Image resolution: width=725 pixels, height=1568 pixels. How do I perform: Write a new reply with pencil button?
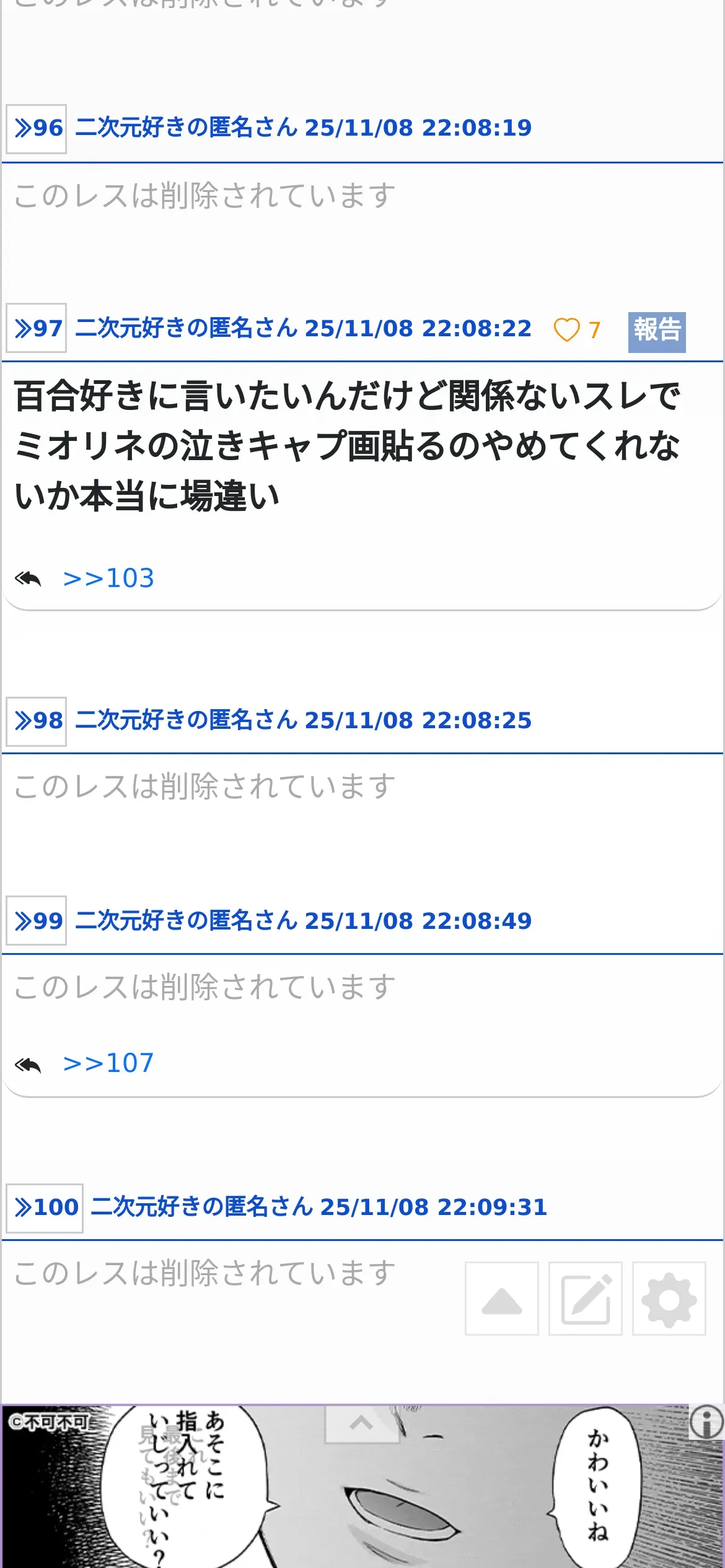pyautogui.click(x=585, y=1299)
